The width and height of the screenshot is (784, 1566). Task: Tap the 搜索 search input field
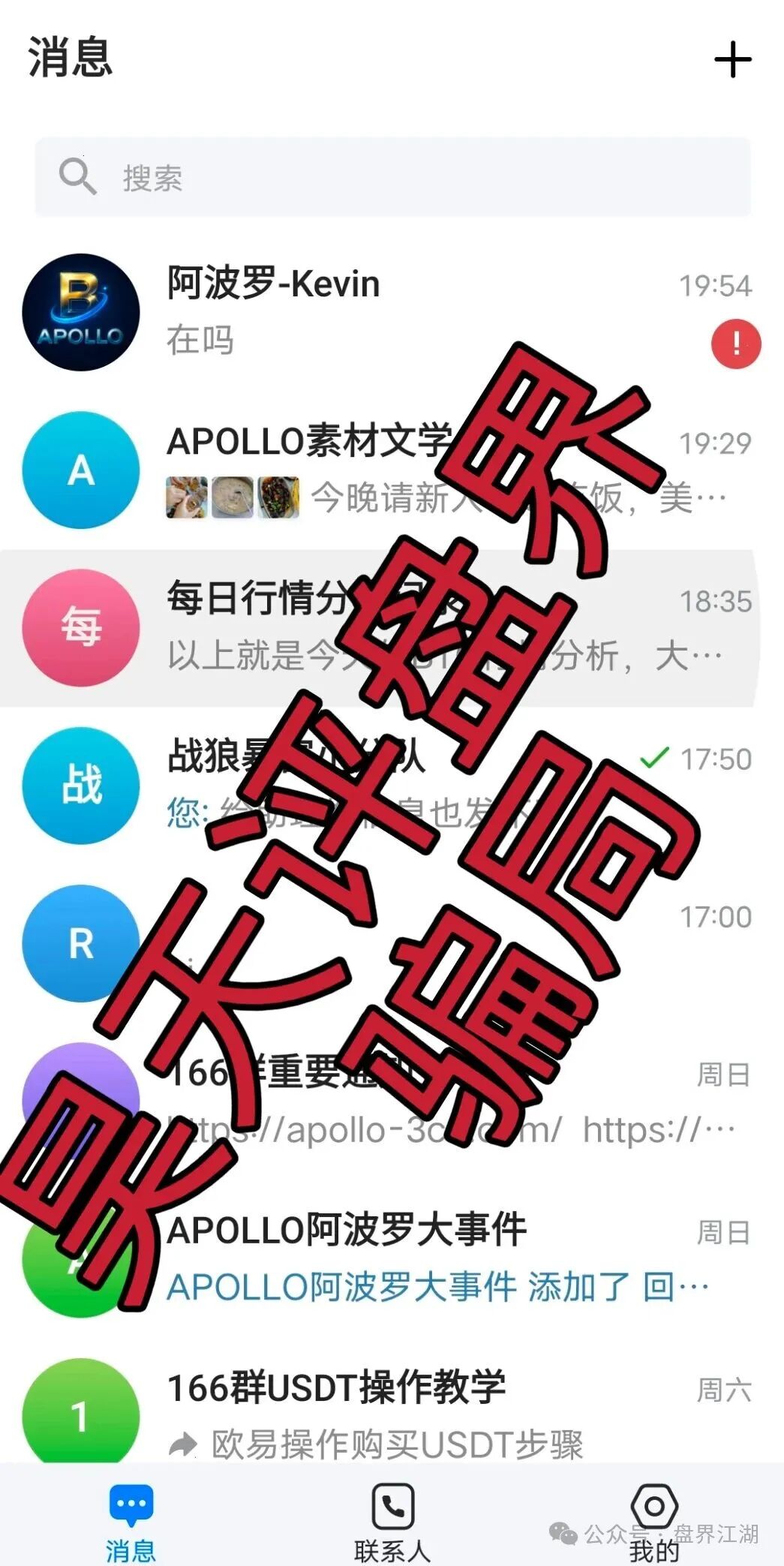pos(300,177)
